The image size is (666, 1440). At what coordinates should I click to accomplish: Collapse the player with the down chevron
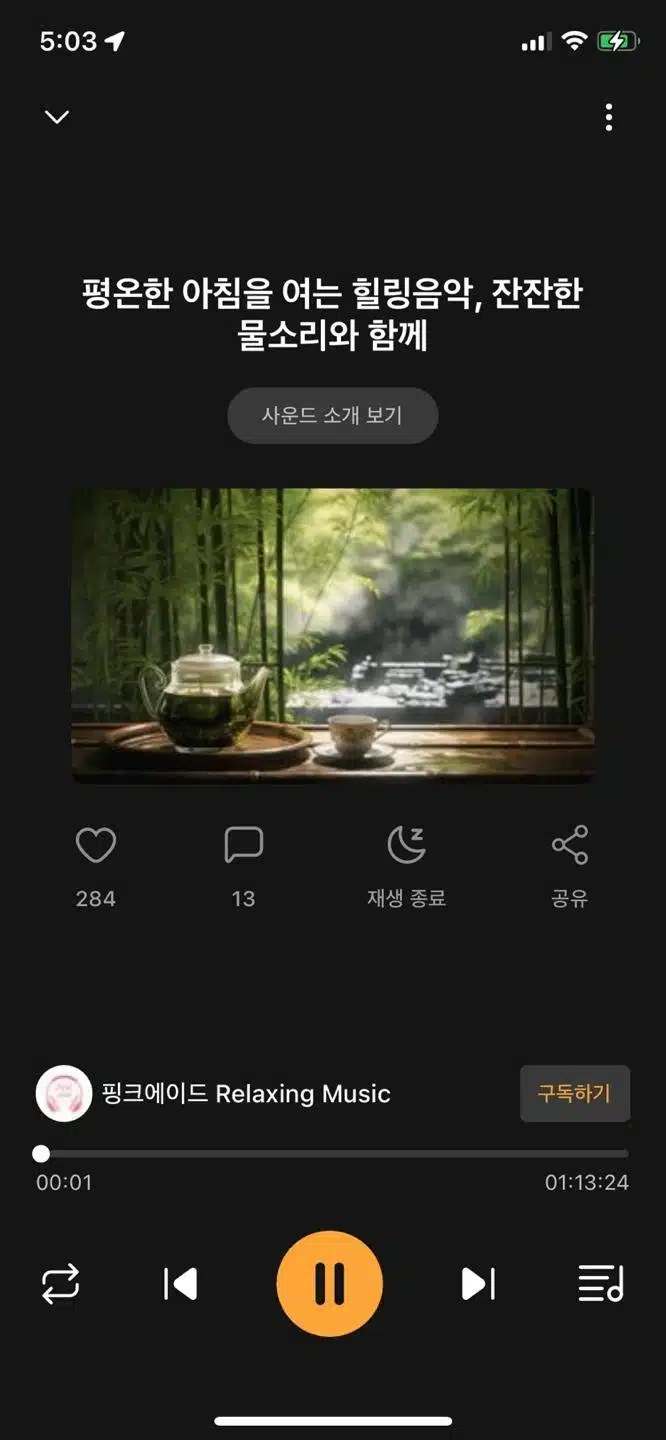click(57, 117)
